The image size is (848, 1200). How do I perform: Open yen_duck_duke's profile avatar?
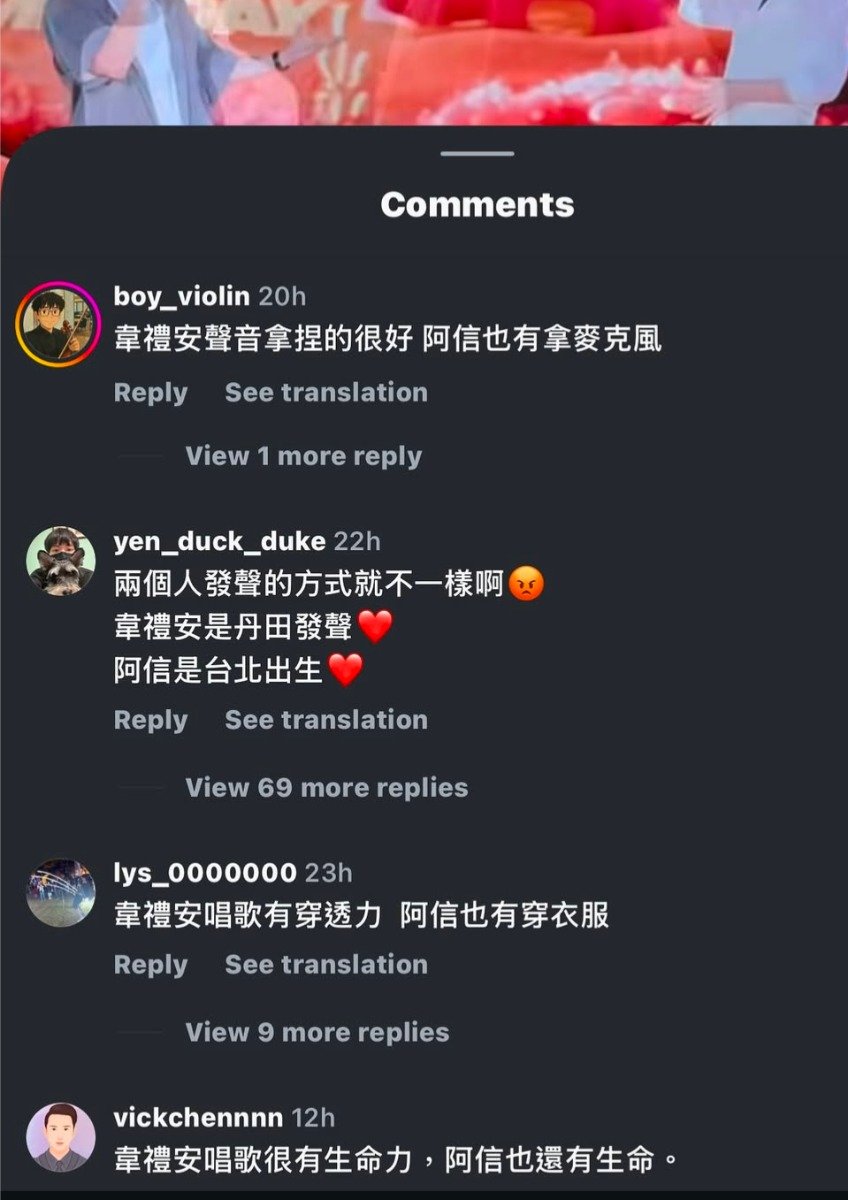60,561
